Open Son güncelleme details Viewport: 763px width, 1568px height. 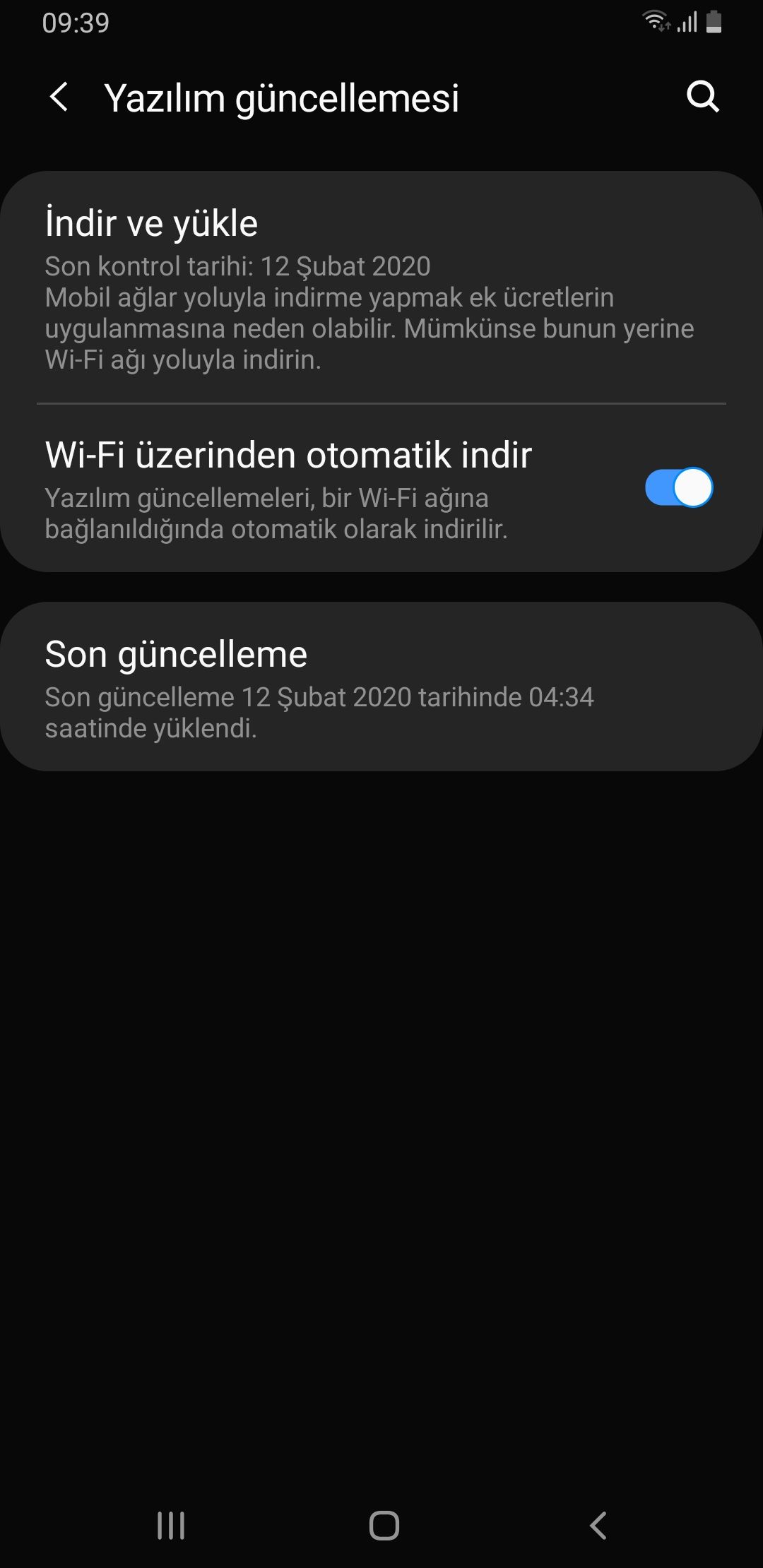click(381, 687)
